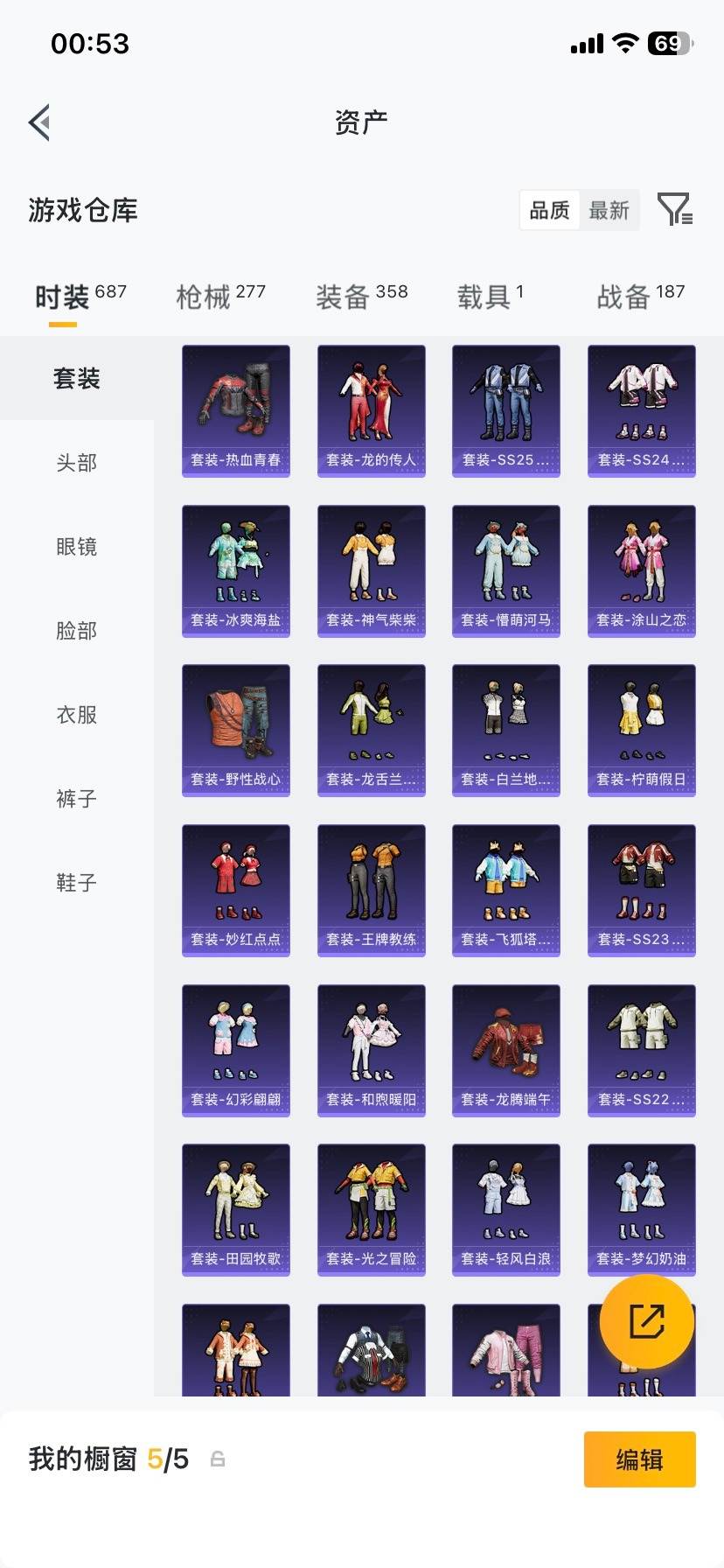Open the filter icon next to 最新
Screen dimensions: 724x1568
[x=675, y=210]
